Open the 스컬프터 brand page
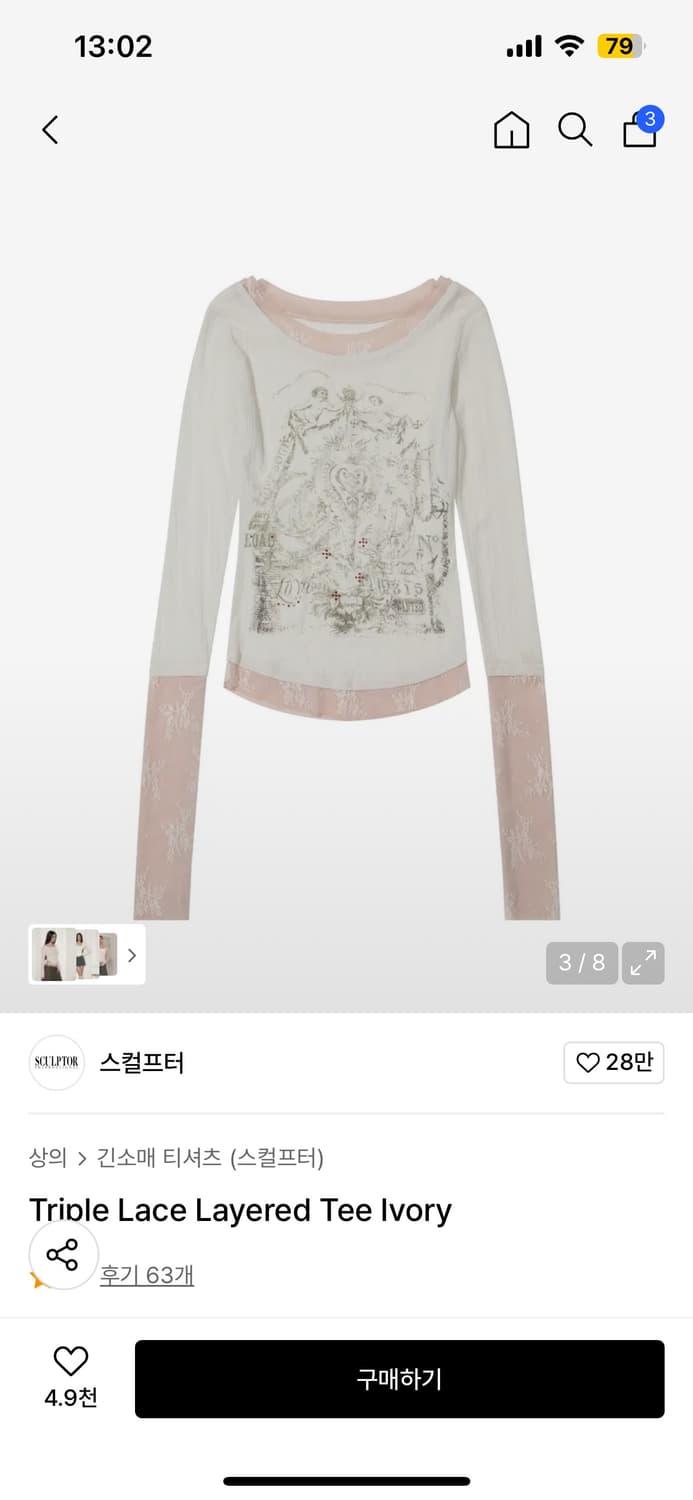Viewport: 693px width, 1500px height. coord(142,1062)
